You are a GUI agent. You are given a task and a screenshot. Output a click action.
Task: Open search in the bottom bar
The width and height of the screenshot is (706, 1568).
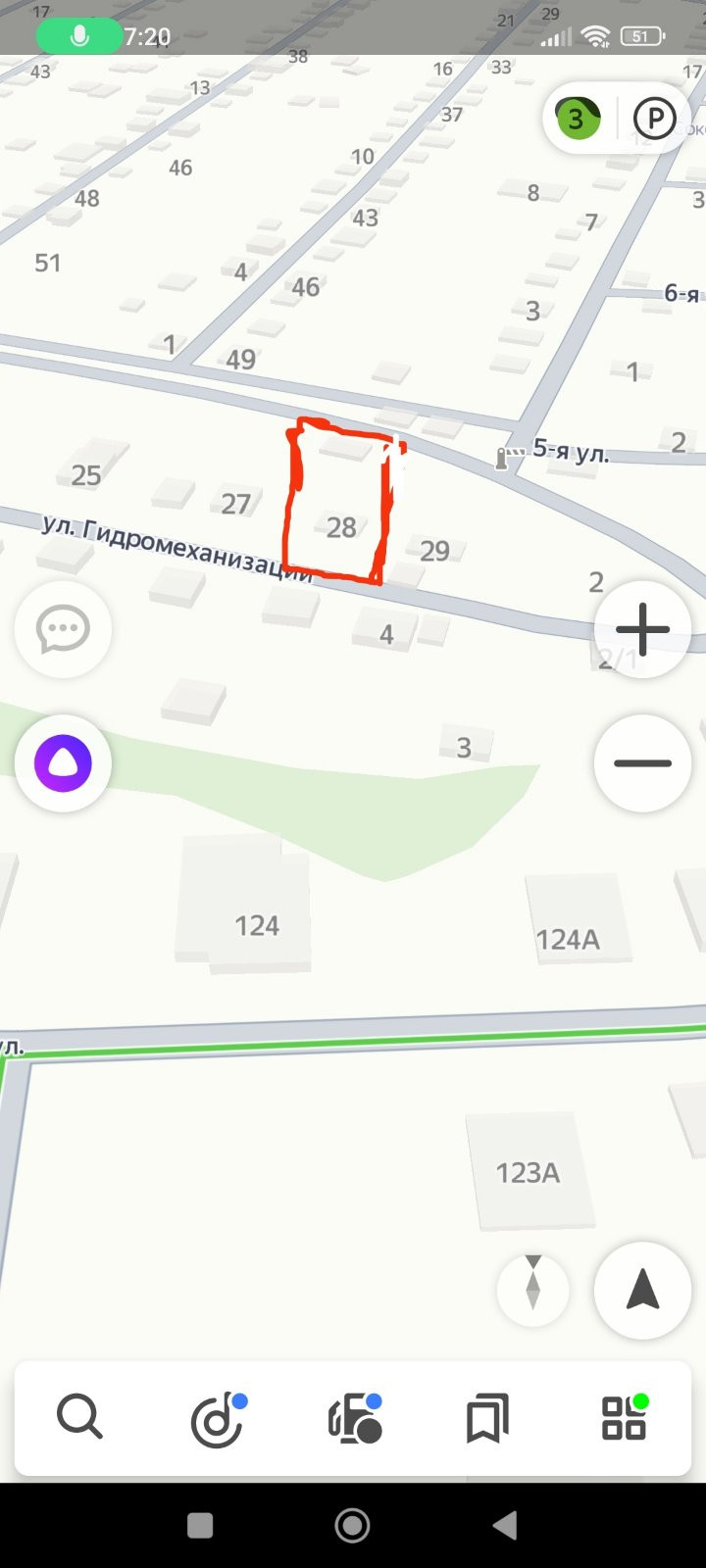click(x=79, y=1418)
